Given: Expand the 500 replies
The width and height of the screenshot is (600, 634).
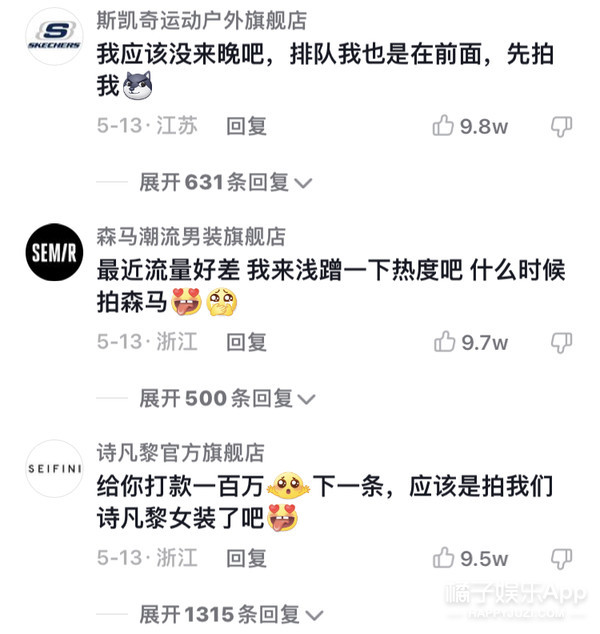Looking at the screenshot, I should coord(226,398).
